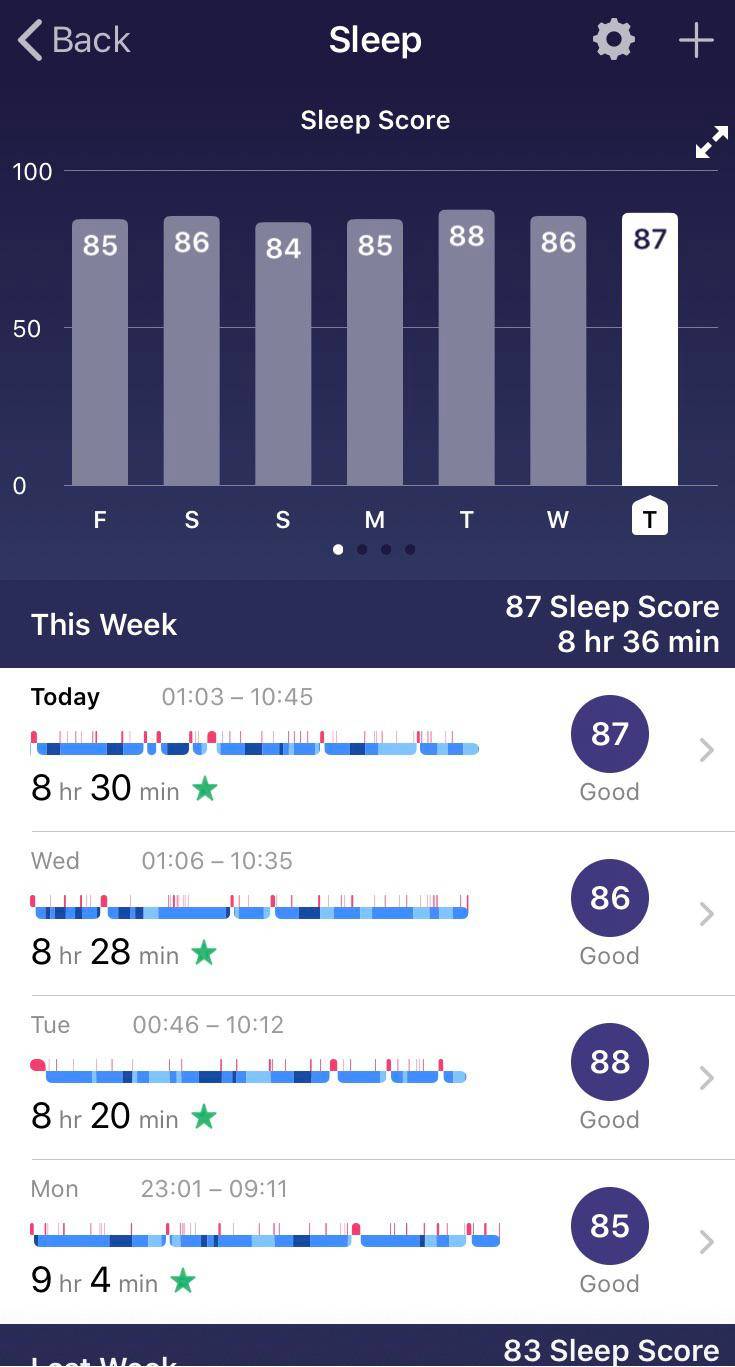Tap the green star next to 9 hr 4 min

183,1280
